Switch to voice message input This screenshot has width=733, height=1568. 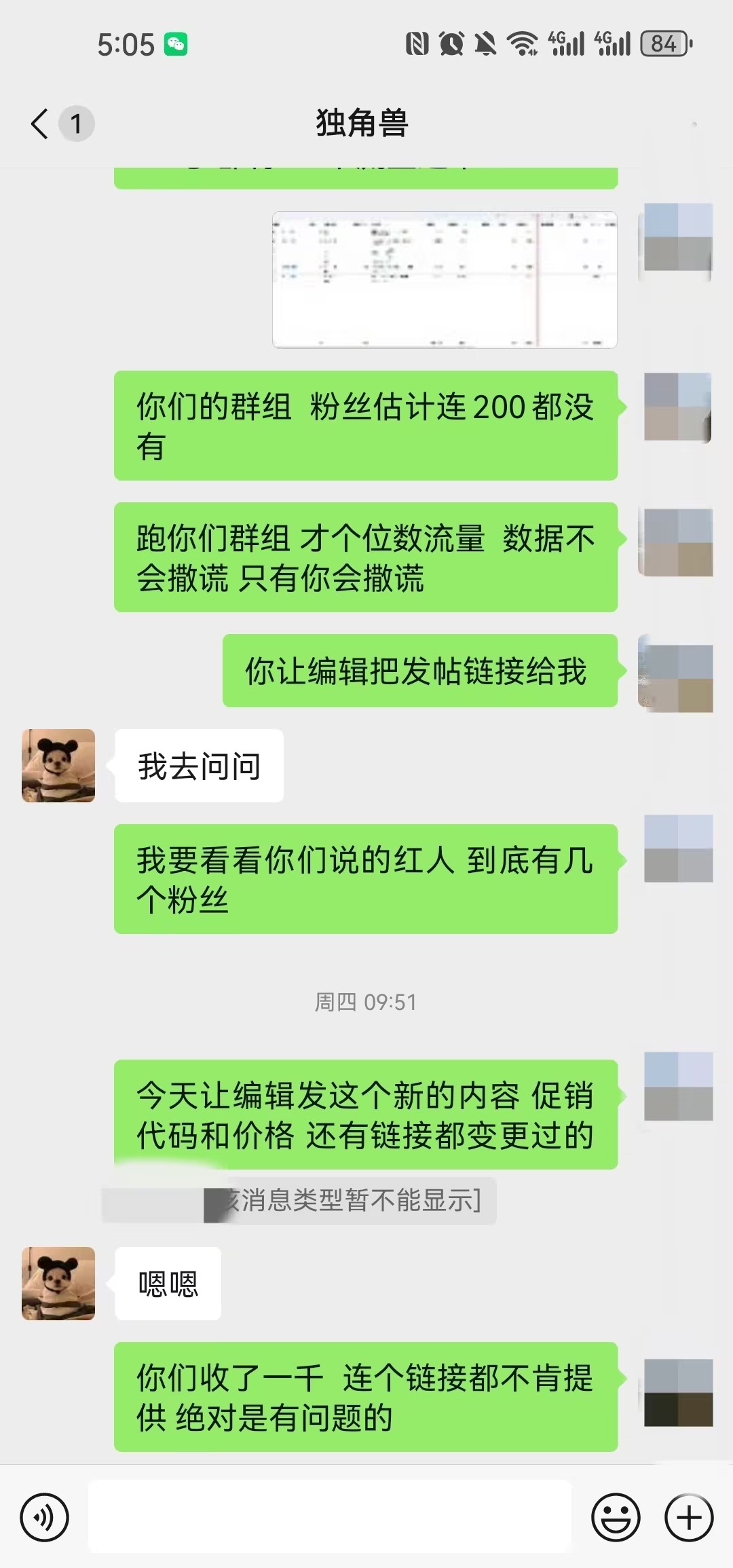click(45, 1517)
